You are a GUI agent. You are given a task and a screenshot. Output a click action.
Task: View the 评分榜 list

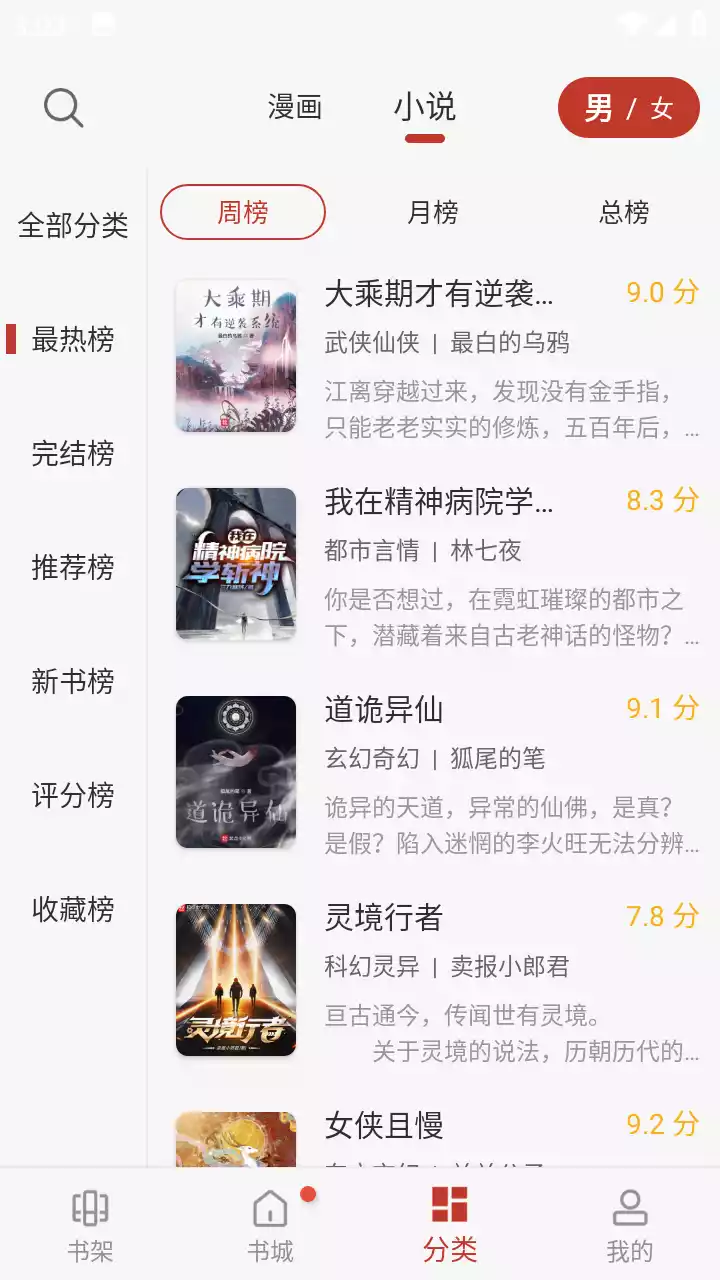73,795
